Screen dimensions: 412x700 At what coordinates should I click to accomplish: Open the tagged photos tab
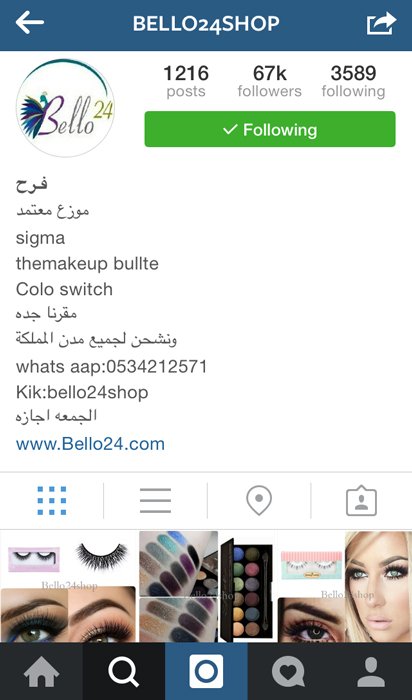tap(362, 500)
